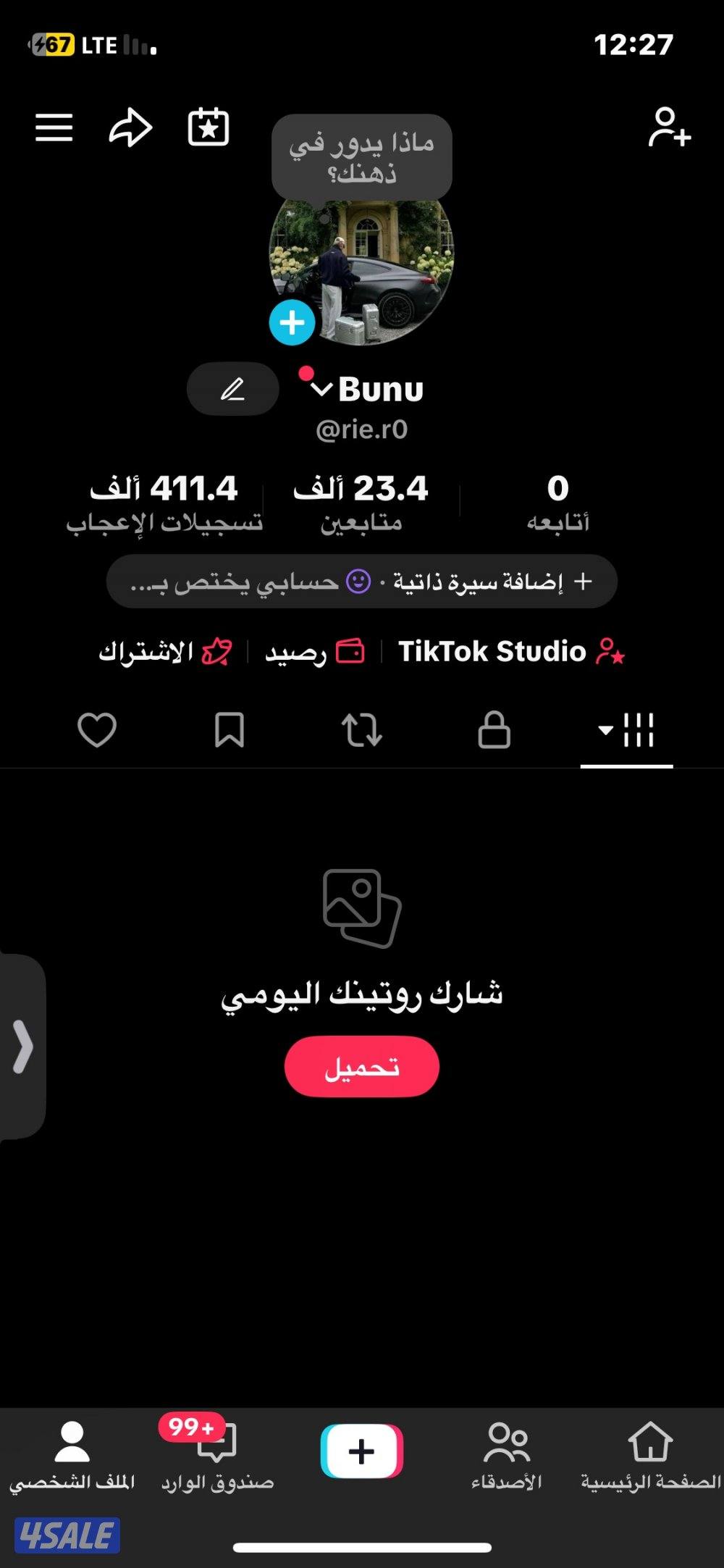Image resolution: width=724 pixels, height=1568 pixels.
Task: Open the creator calendar events icon
Action: [x=209, y=127]
